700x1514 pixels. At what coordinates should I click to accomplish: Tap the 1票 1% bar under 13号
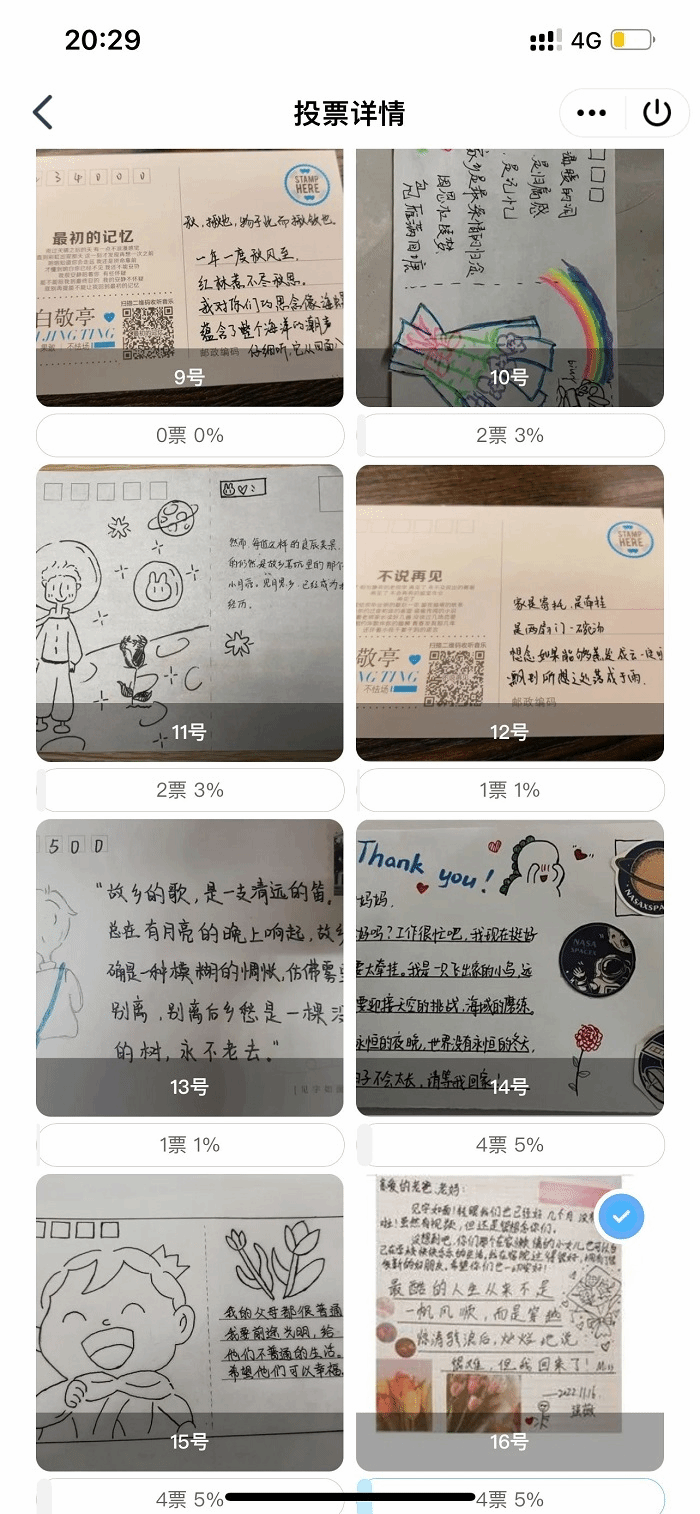(x=190, y=1145)
